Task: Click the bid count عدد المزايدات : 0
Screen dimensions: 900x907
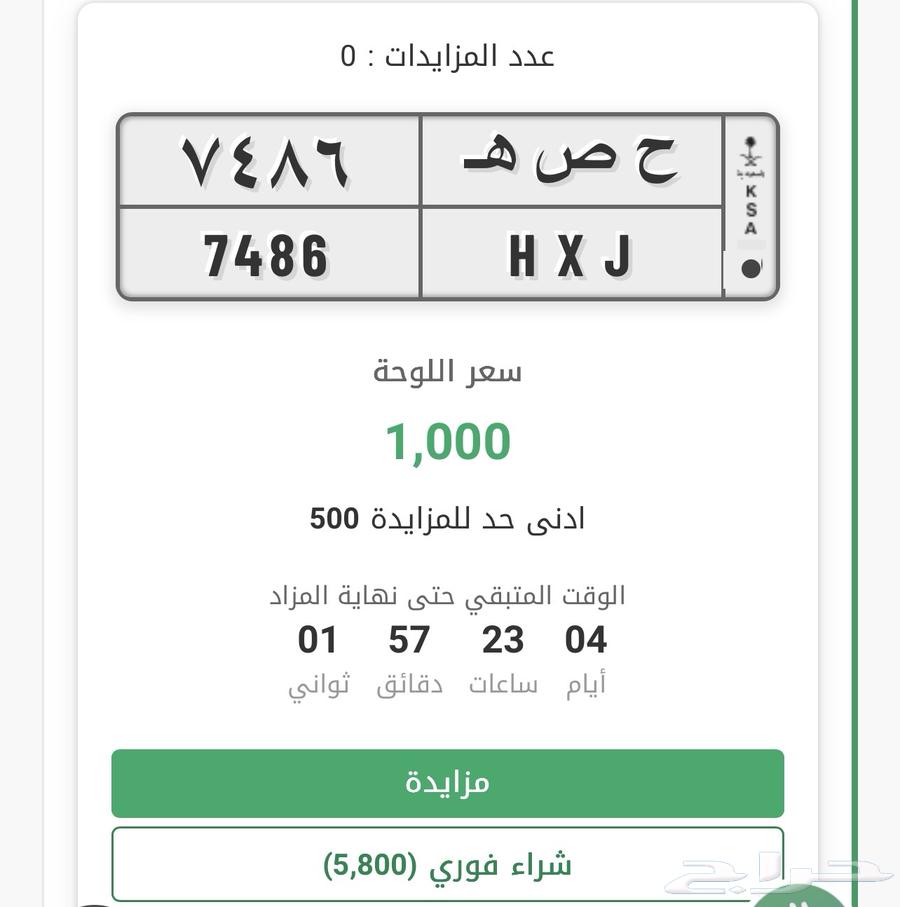Action: (x=450, y=55)
